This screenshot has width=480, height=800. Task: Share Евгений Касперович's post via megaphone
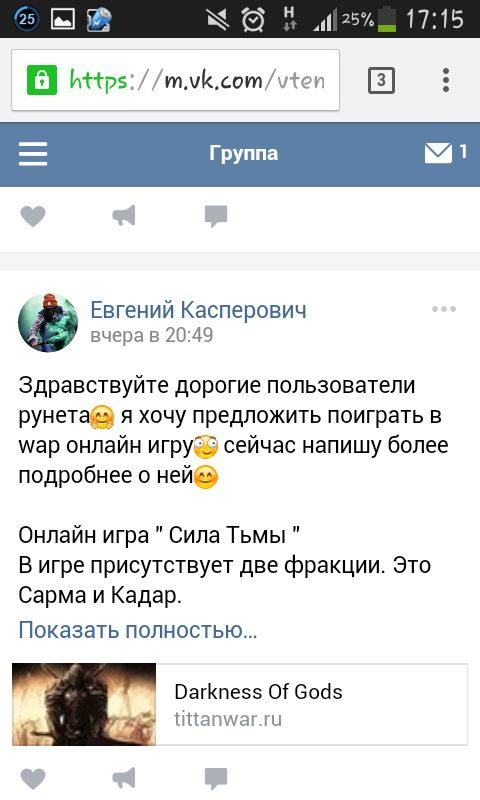click(124, 779)
